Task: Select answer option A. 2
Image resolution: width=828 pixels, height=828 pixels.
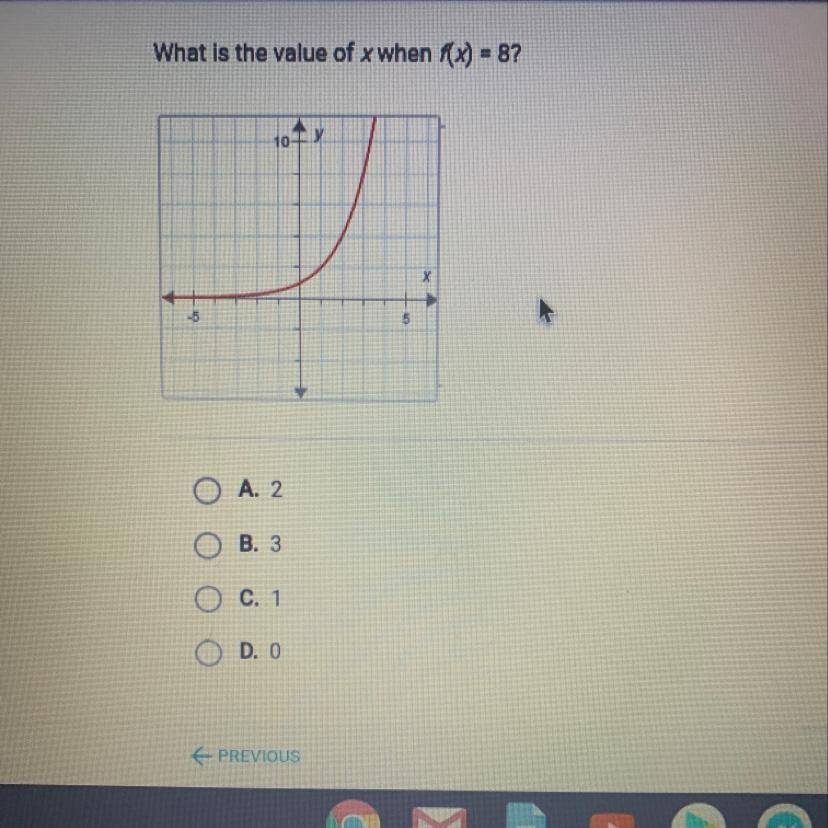Action: (x=207, y=491)
